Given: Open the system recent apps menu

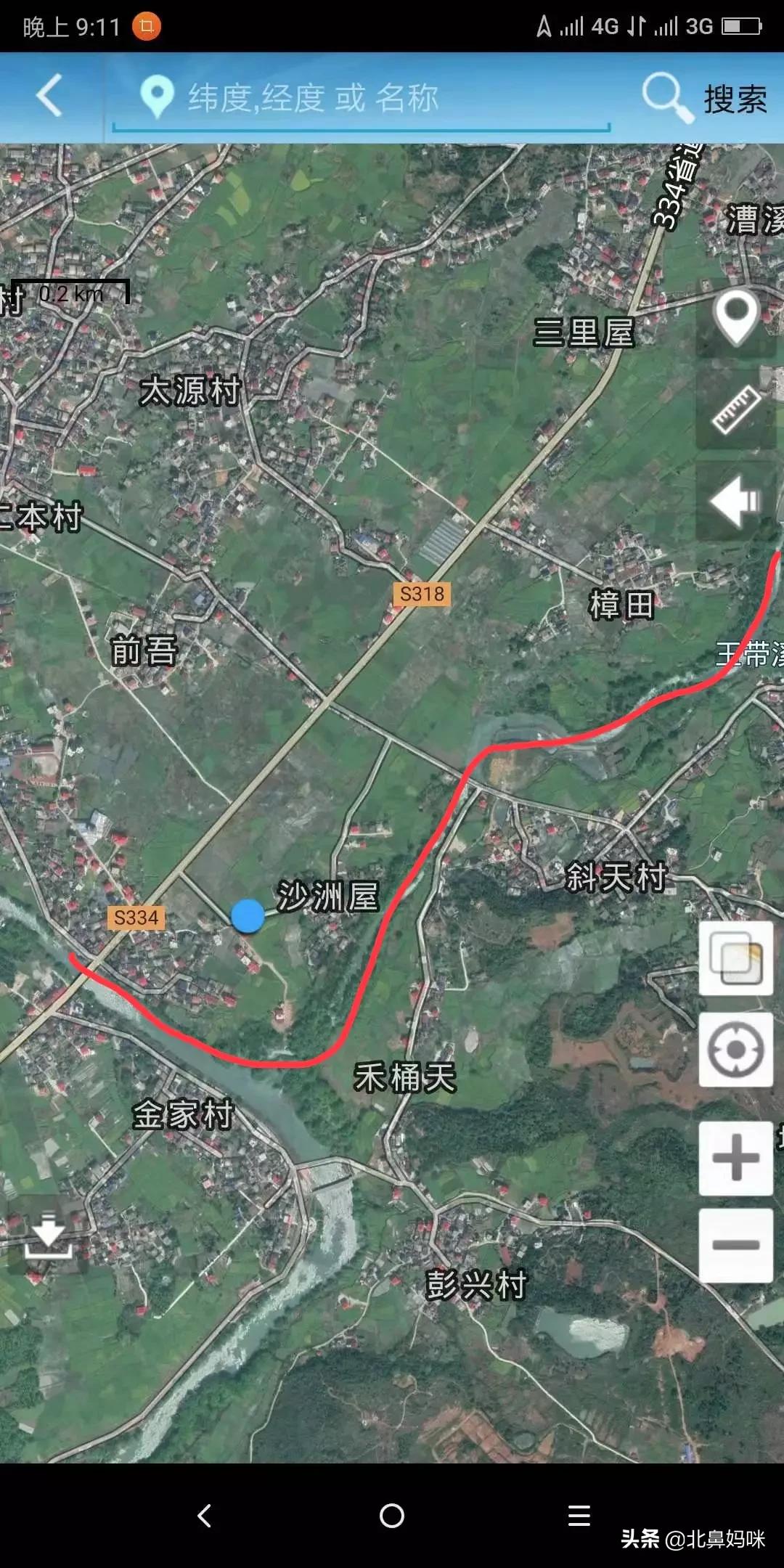Looking at the screenshot, I should point(579,1516).
